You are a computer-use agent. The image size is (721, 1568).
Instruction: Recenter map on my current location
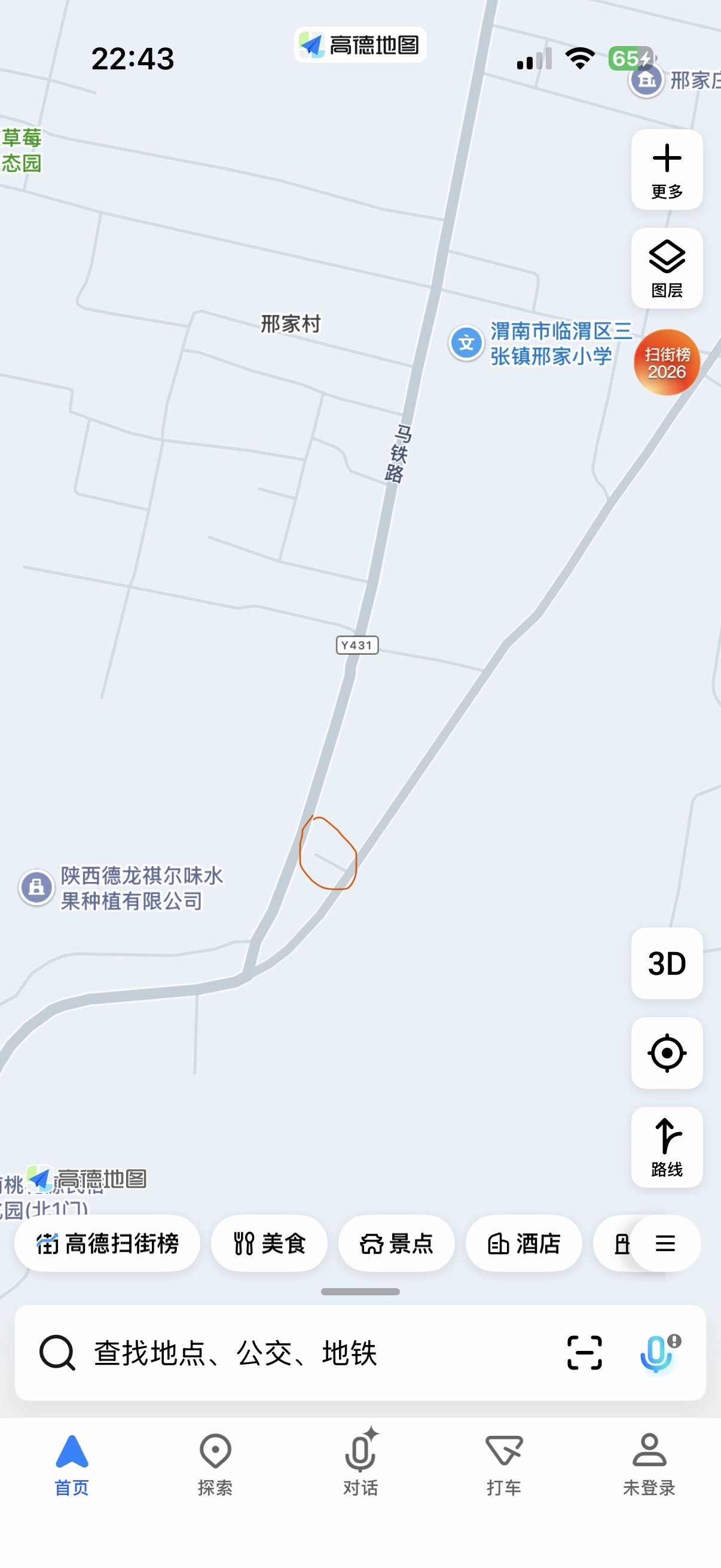[667, 1053]
